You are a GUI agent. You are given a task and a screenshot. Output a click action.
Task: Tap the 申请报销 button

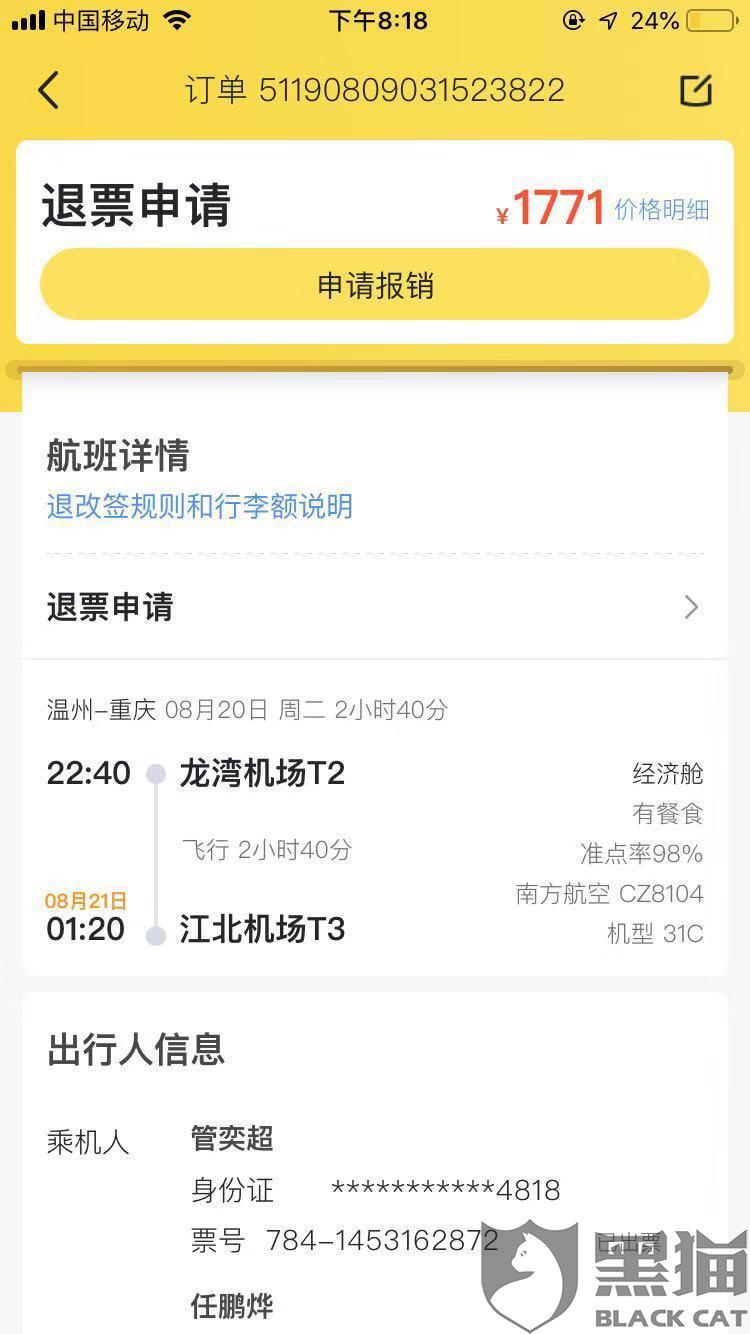375,285
